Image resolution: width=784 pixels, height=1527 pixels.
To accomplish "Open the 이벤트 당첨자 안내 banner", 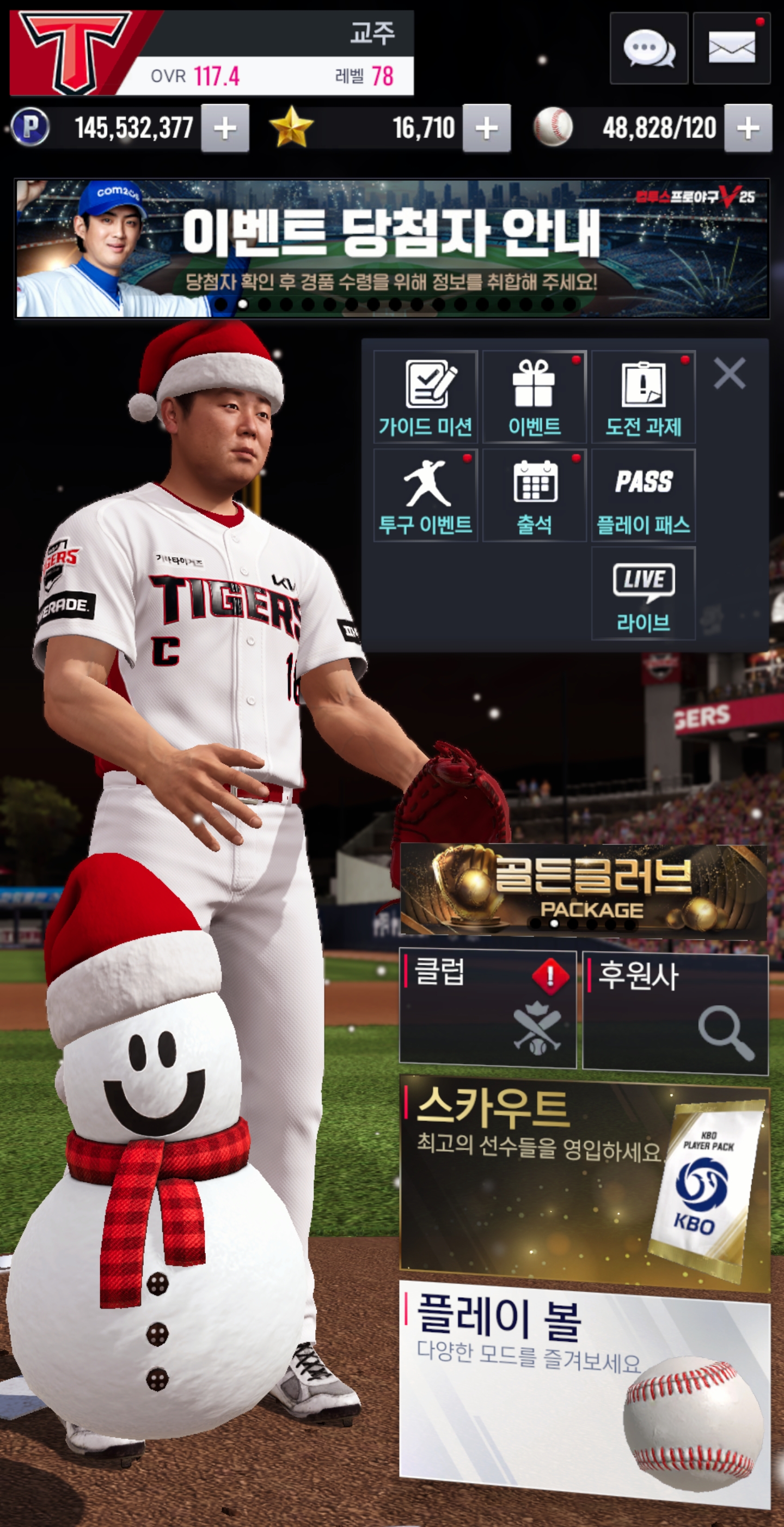I will pyautogui.click(x=391, y=249).
